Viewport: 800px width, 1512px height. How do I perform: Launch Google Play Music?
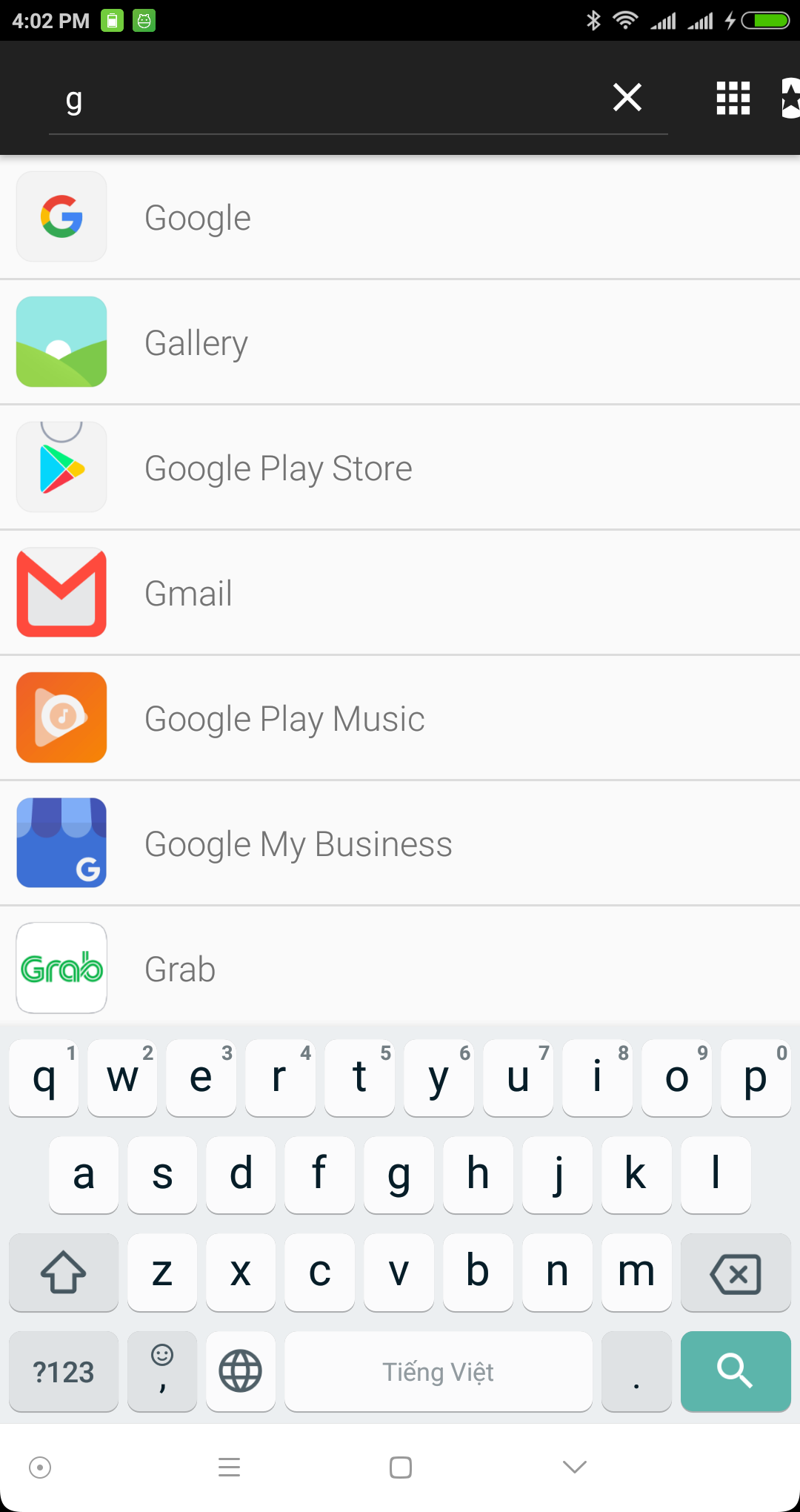tap(400, 718)
